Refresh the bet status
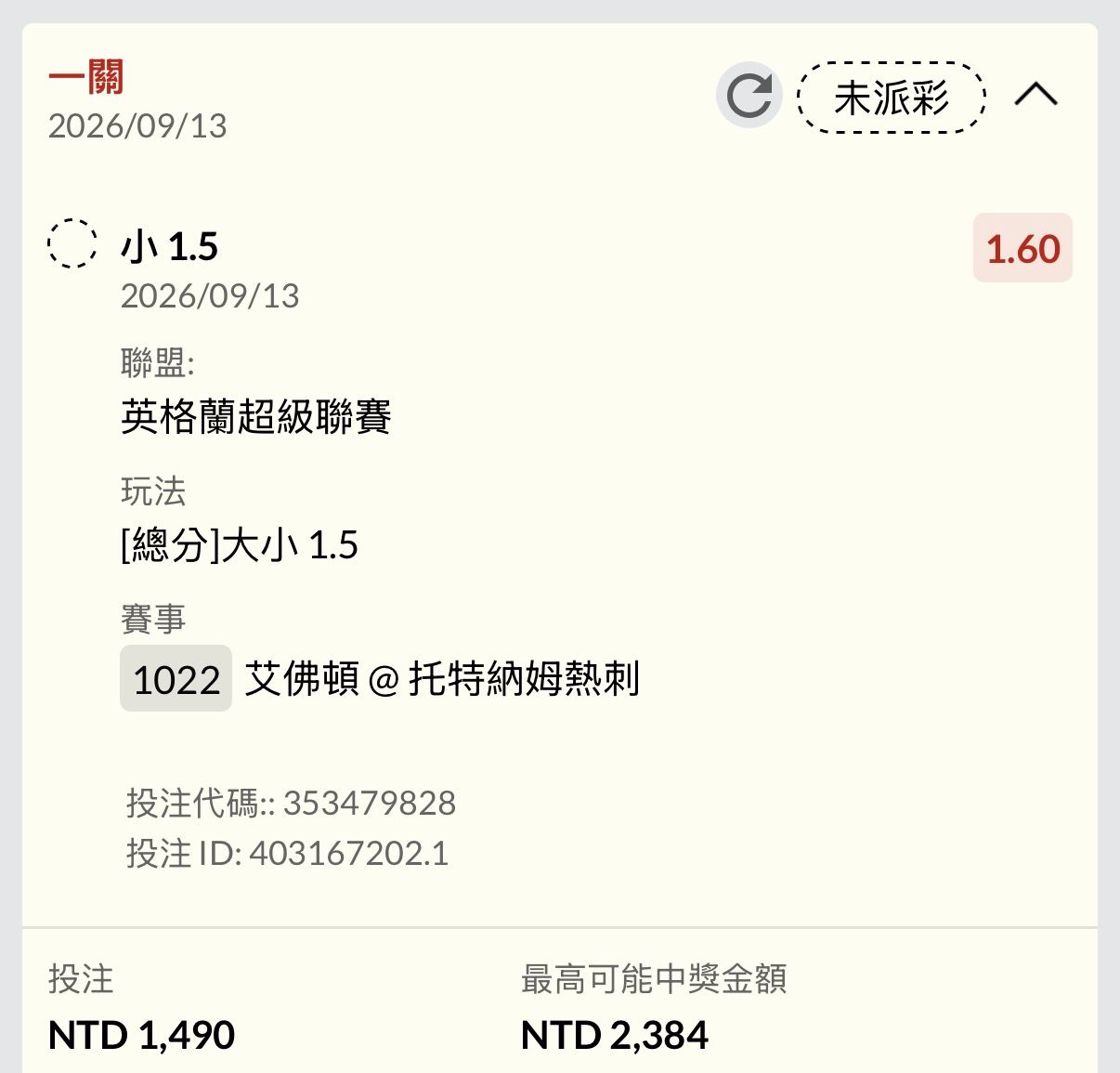Image resolution: width=1120 pixels, height=1073 pixels. tap(749, 96)
